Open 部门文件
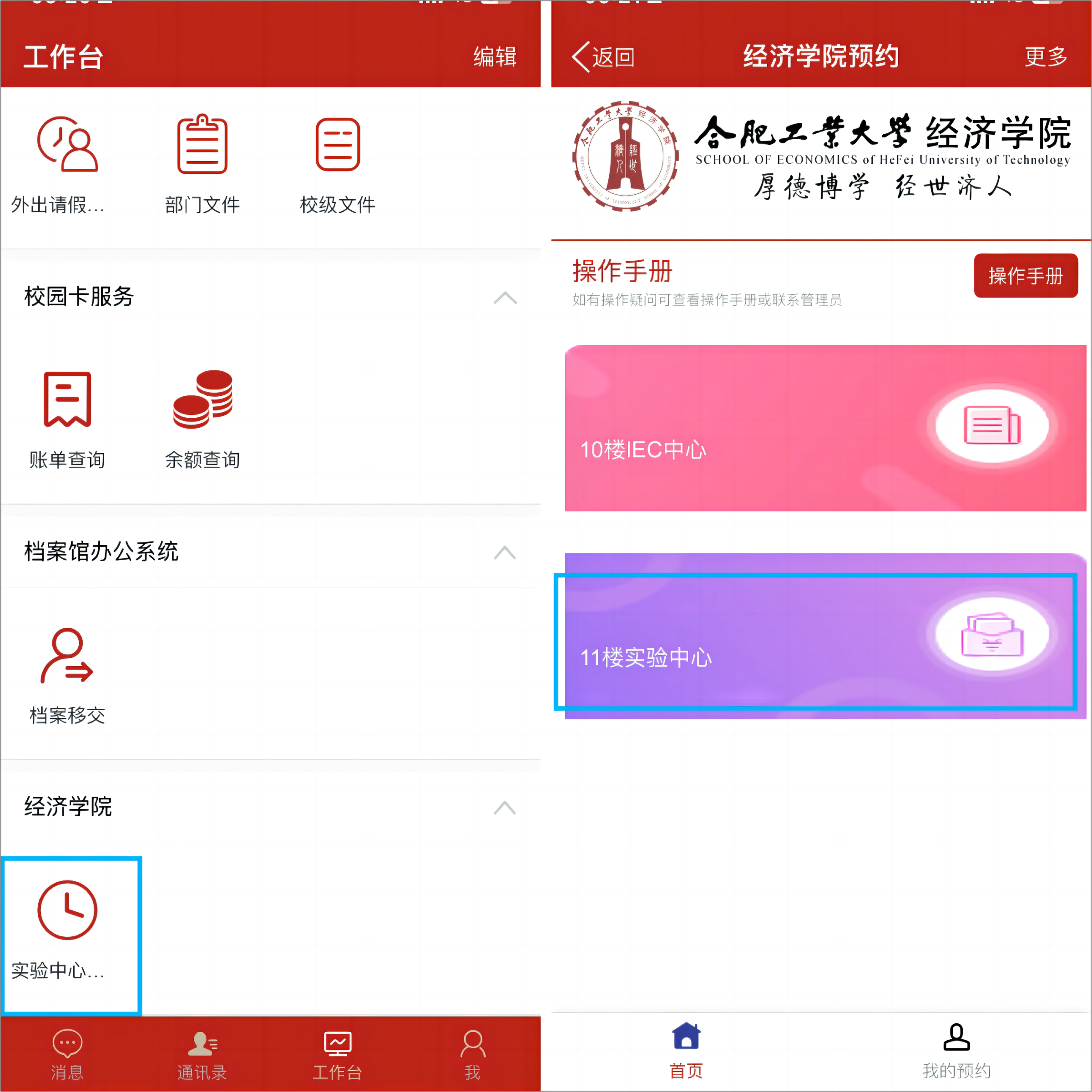This screenshot has width=1092, height=1092. (202, 164)
